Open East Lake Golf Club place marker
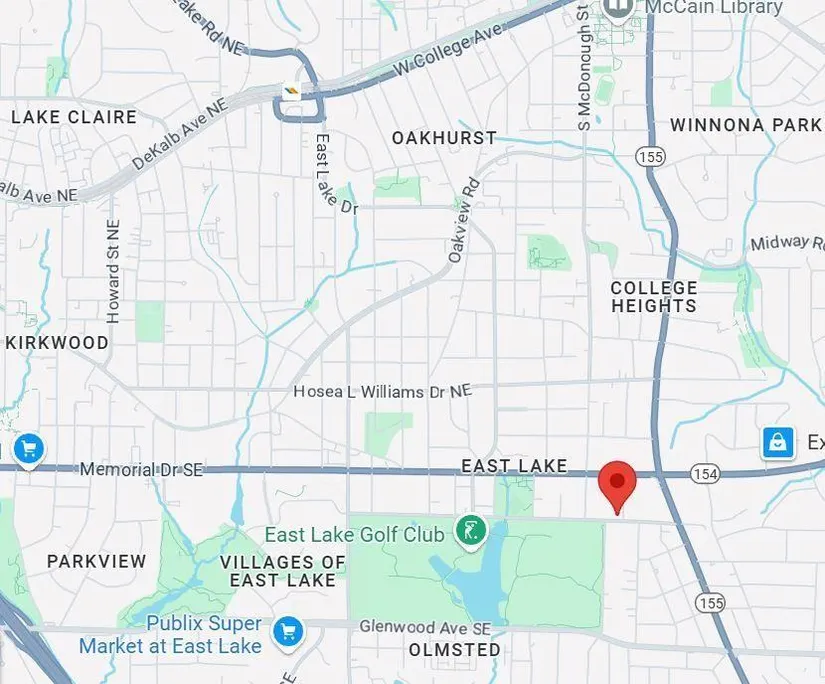This screenshot has width=825, height=684. pos(467,531)
